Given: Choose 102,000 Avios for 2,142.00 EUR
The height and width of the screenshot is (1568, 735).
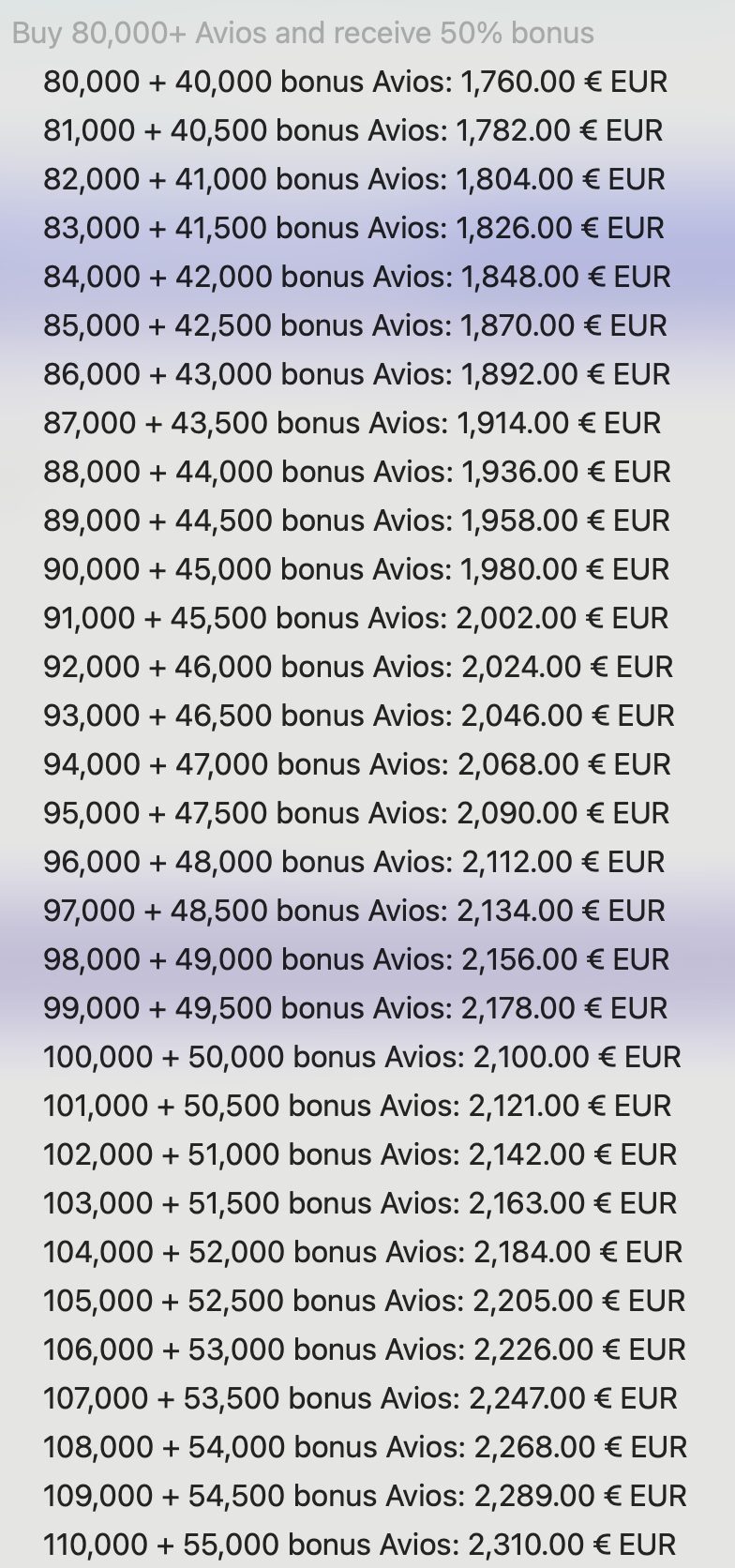Looking at the screenshot, I should (x=359, y=1154).
